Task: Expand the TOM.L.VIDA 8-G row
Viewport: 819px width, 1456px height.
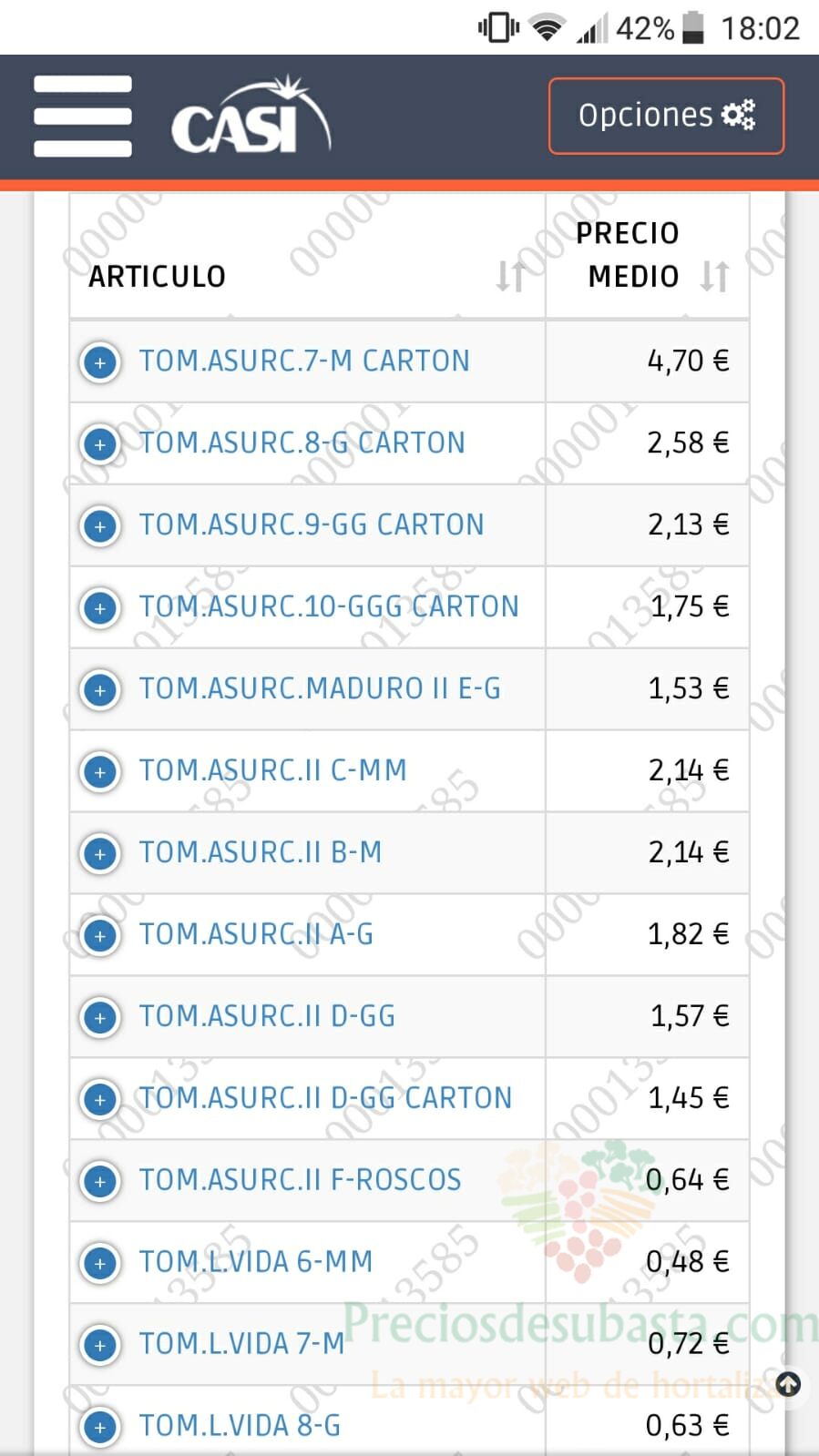Action: click(100, 1427)
